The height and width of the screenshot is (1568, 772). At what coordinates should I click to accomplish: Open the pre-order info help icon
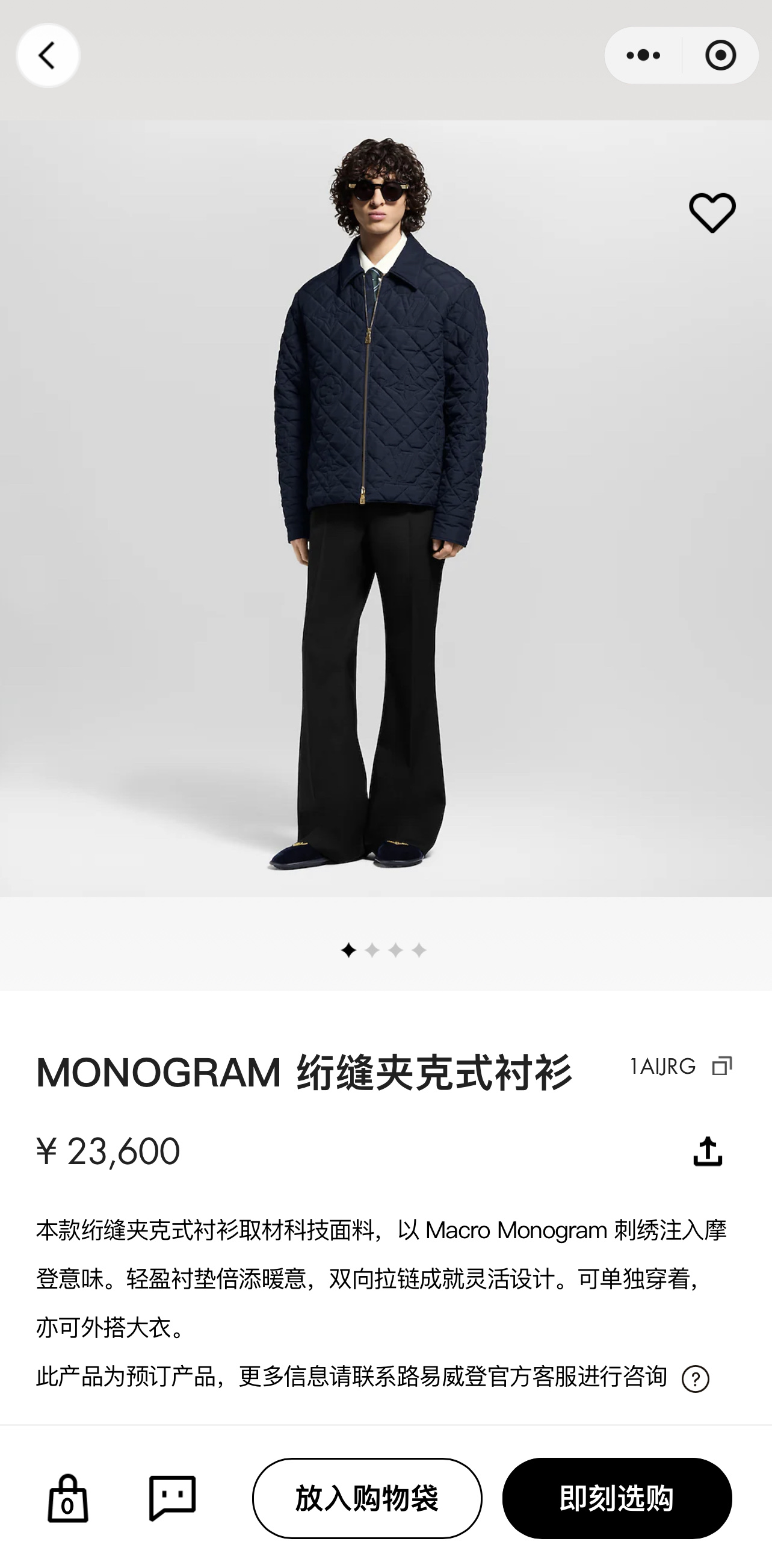tap(695, 1378)
